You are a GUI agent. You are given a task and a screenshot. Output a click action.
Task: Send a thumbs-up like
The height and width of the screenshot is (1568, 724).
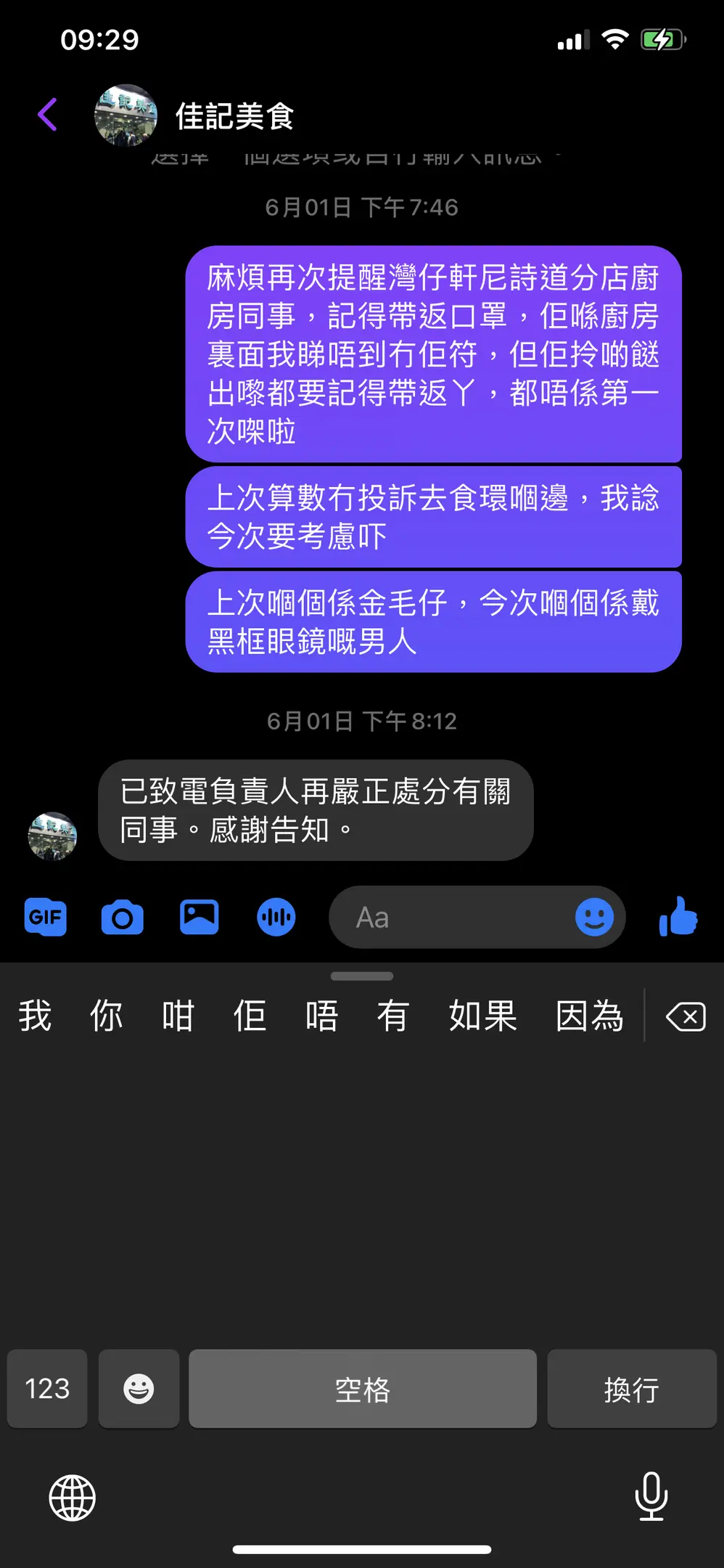678,916
